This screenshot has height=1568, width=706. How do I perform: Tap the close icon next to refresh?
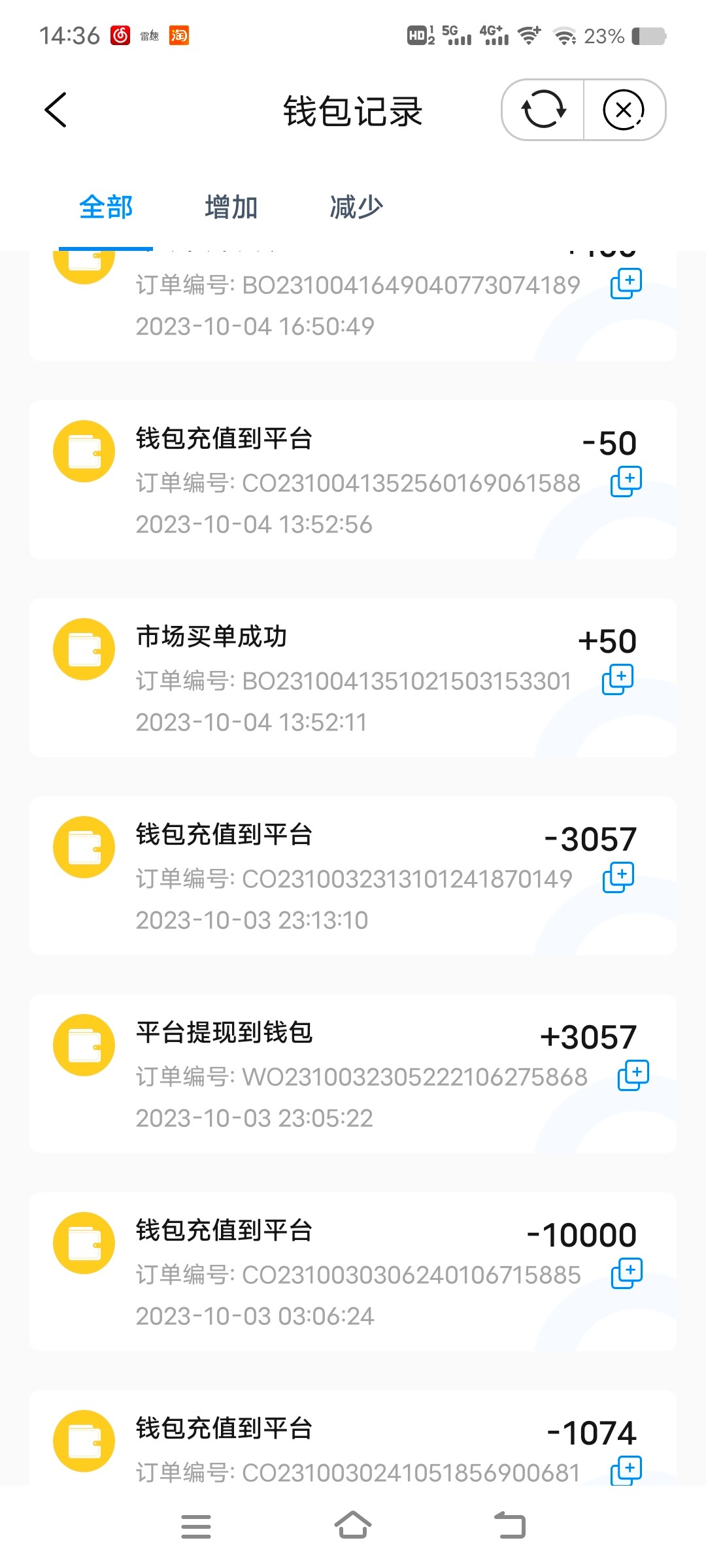pos(624,110)
